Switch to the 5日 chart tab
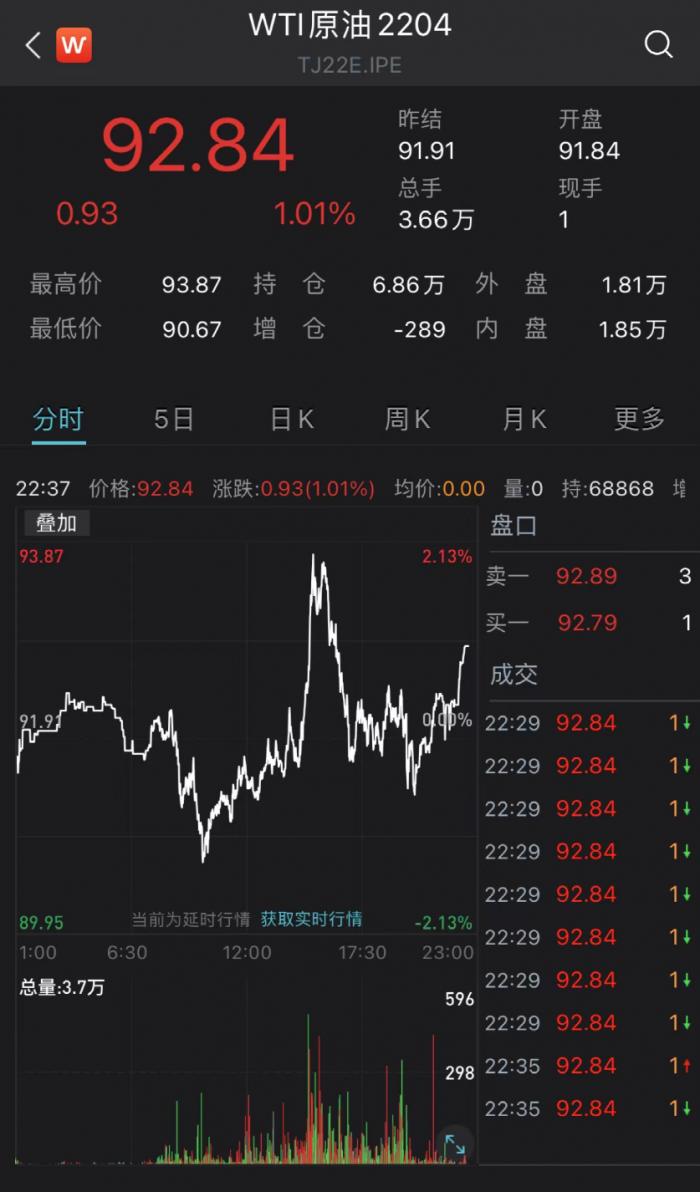Viewport: 700px width, 1192px height. pos(174,419)
